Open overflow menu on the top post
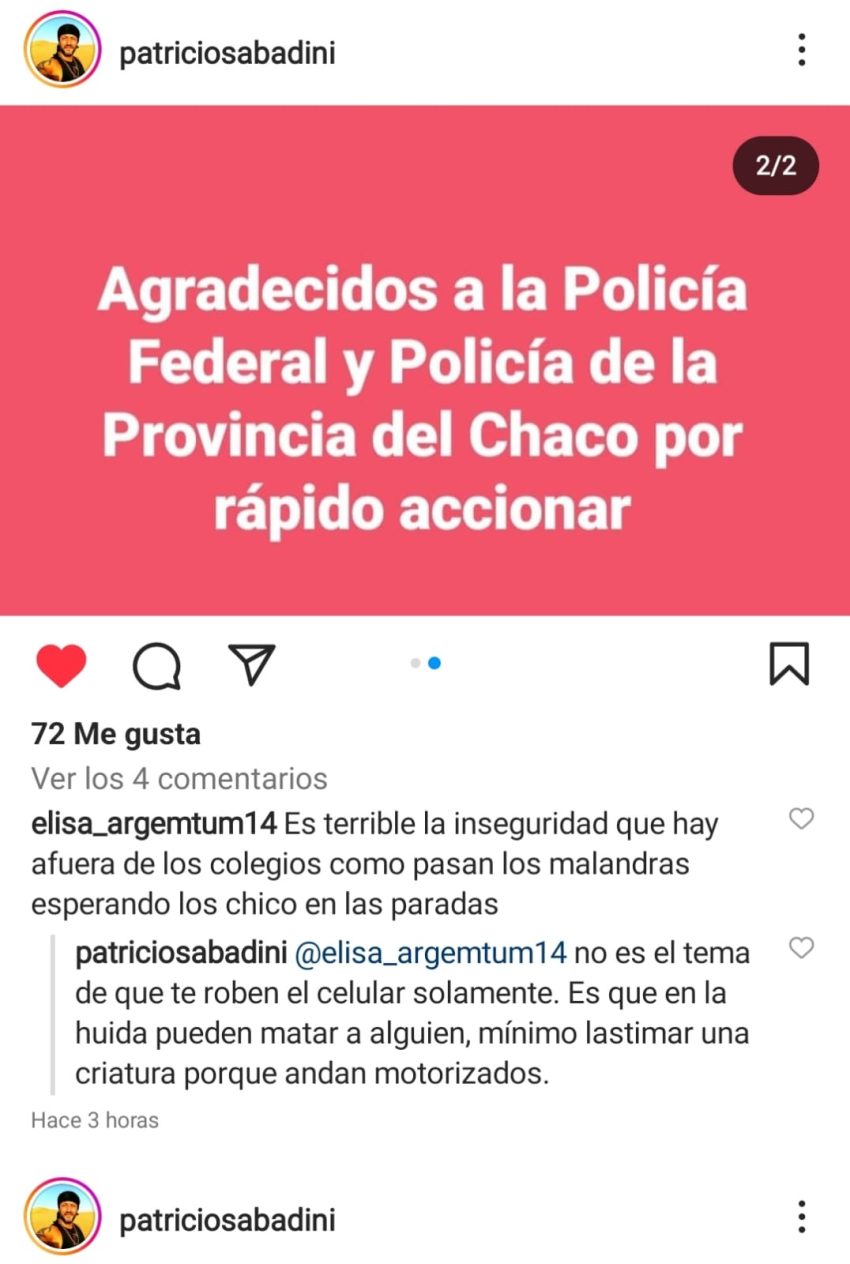850x1264 pixels. click(801, 50)
